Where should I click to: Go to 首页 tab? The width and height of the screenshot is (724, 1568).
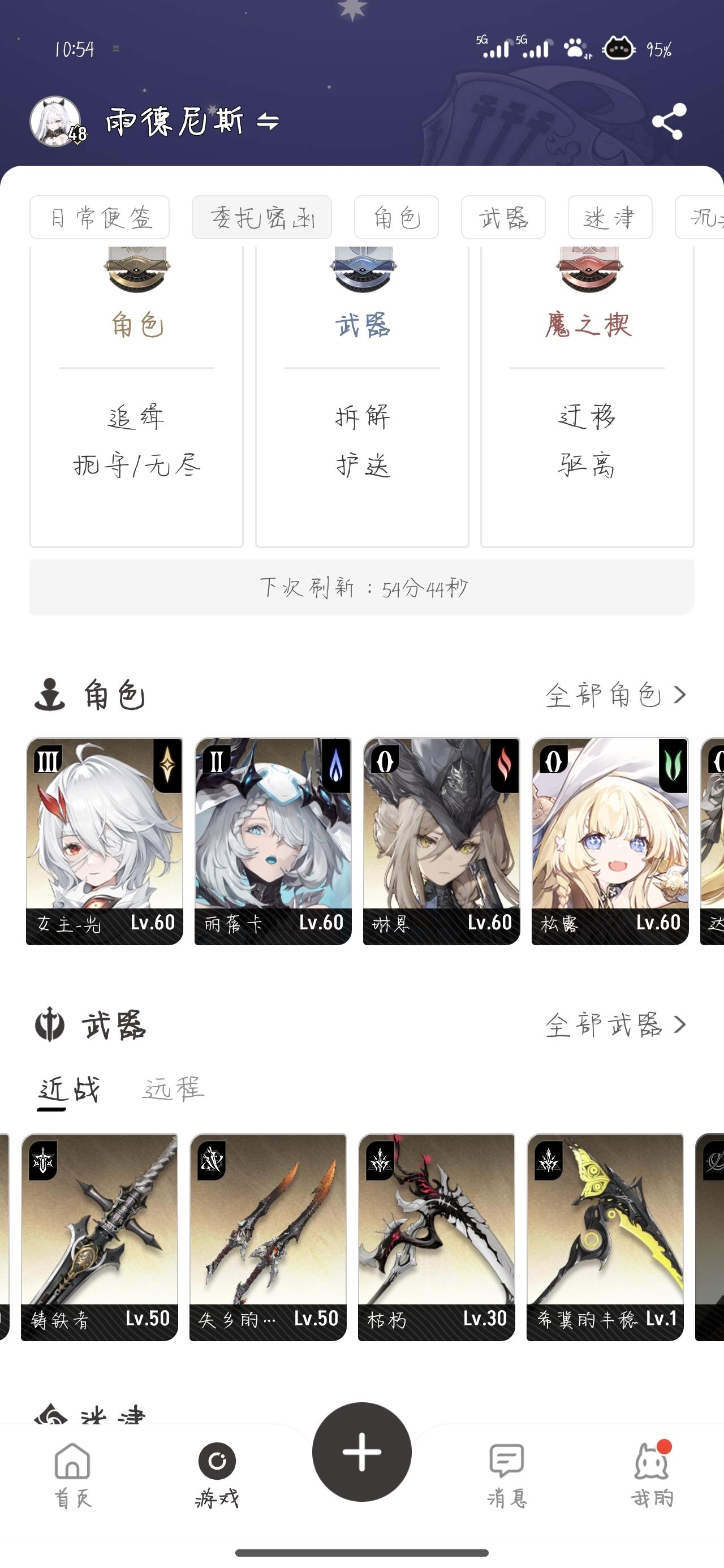[73, 1474]
